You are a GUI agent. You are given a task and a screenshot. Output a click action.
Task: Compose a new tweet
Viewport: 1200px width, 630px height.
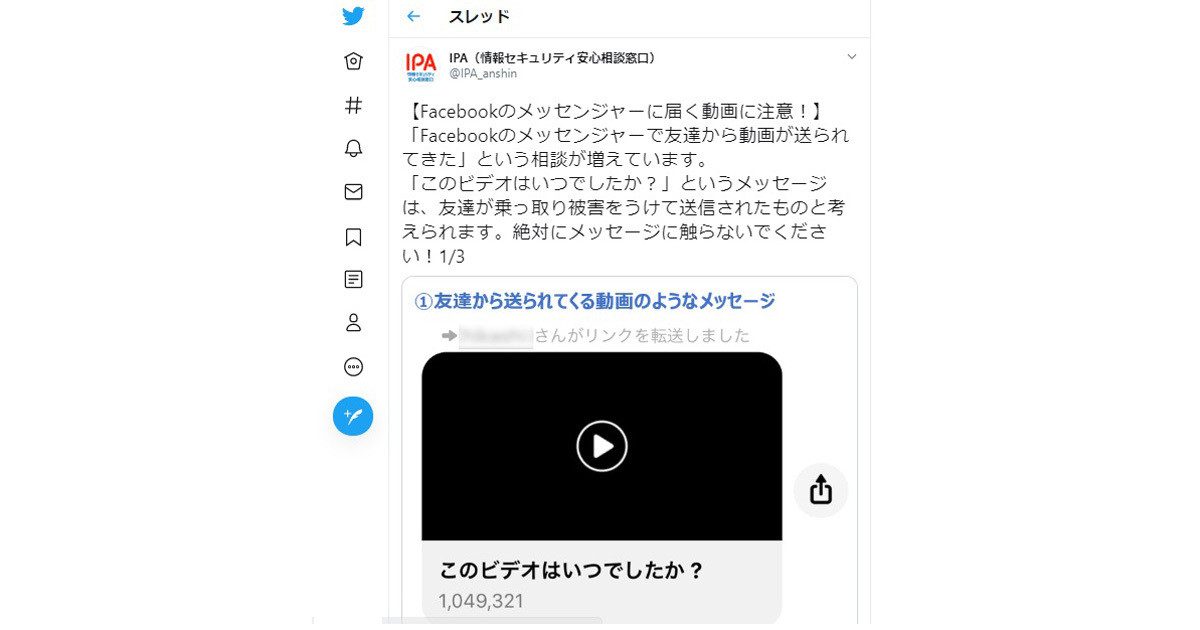pos(353,416)
